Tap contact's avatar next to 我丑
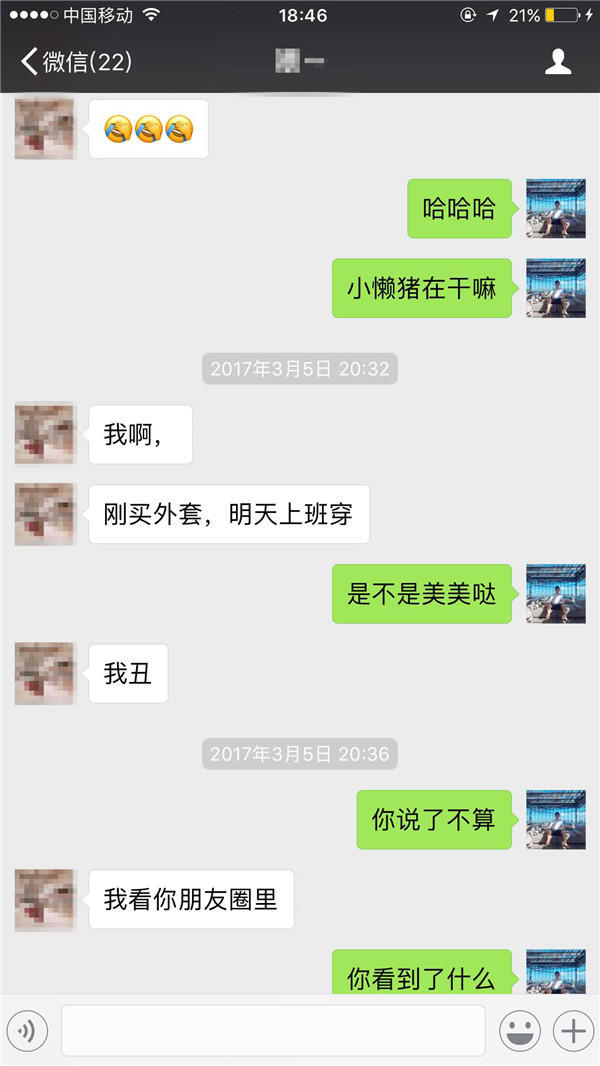The image size is (600, 1066). 45,673
